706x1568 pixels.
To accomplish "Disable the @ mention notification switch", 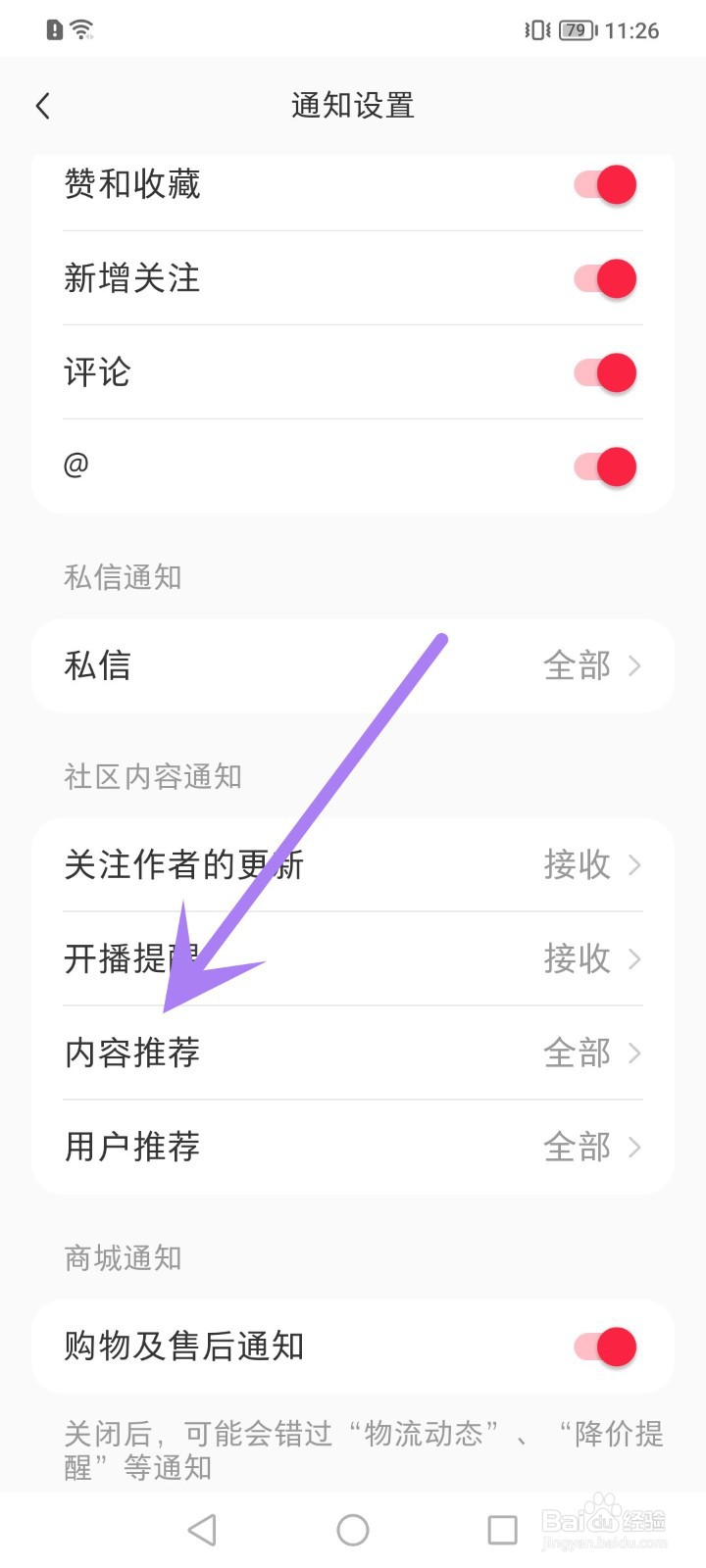I will coord(606,466).
